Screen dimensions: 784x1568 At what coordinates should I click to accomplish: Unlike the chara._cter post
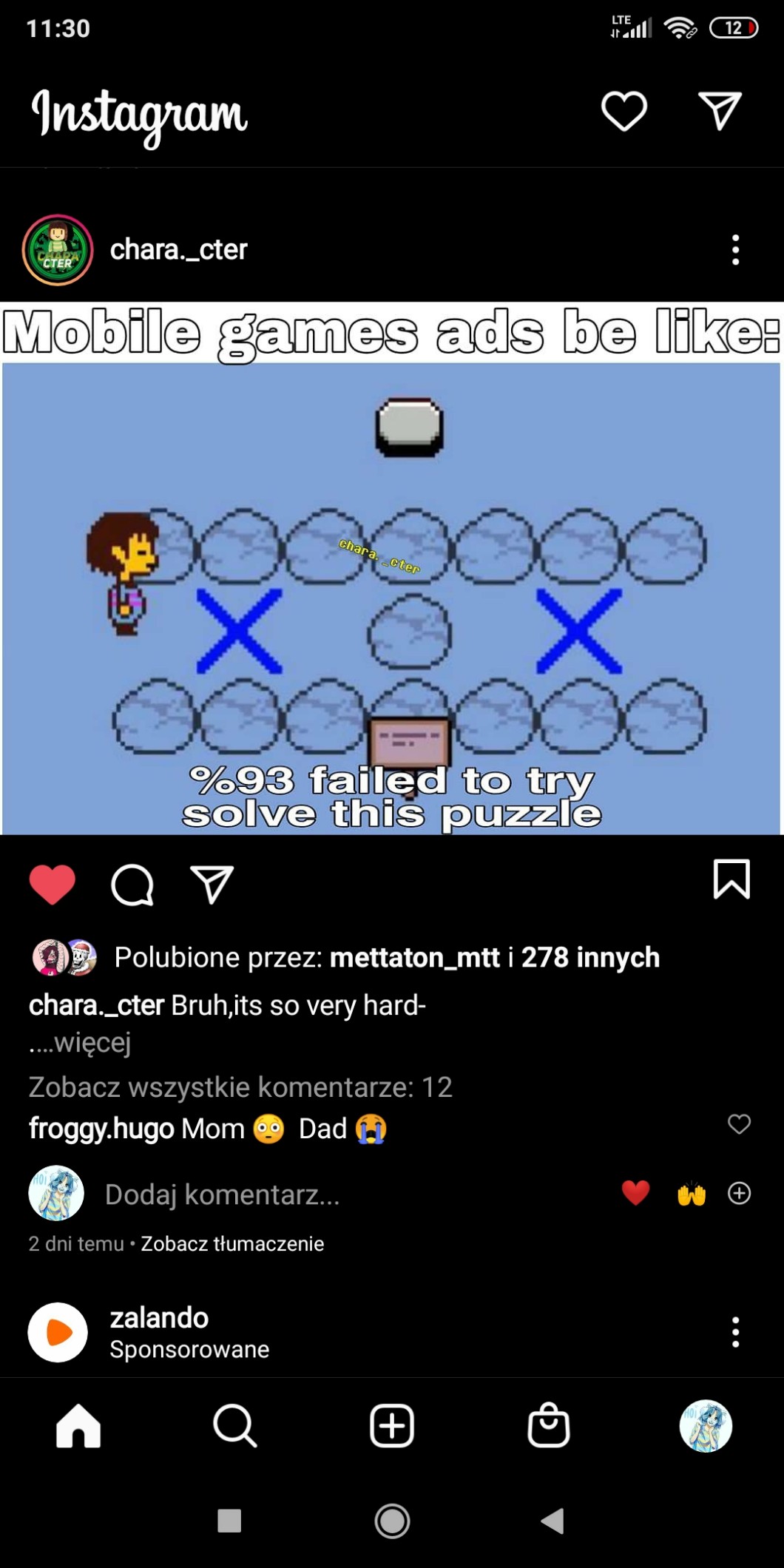(x=53, y=884)
